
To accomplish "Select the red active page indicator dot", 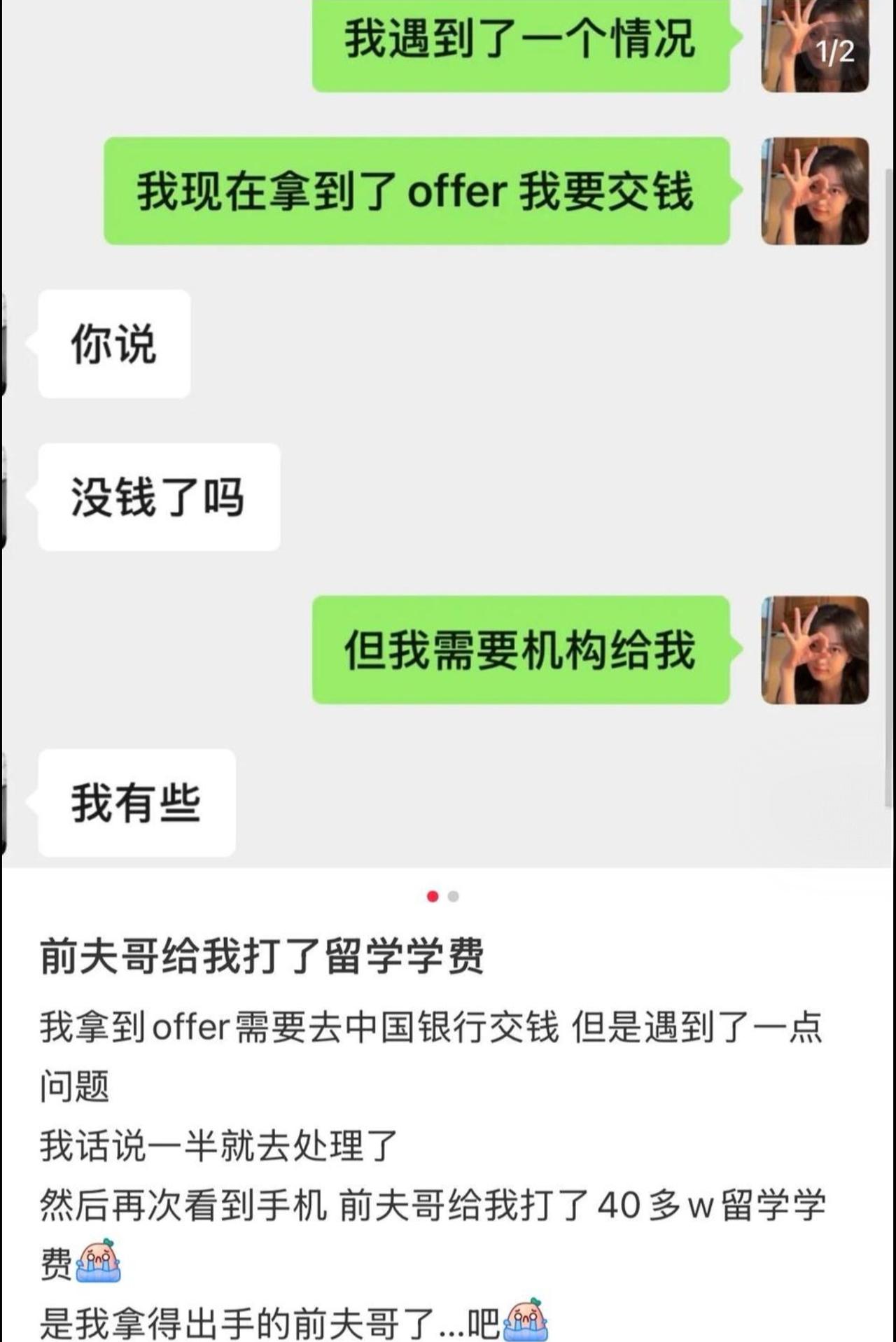I will click(x=431, y=895).
